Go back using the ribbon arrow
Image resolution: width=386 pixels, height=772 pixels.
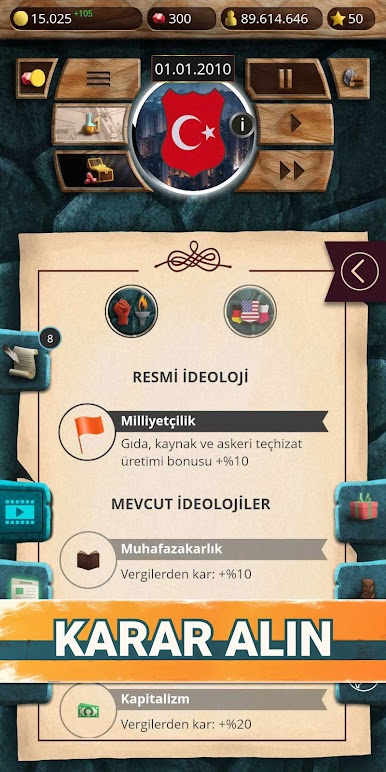pos(360,271)
